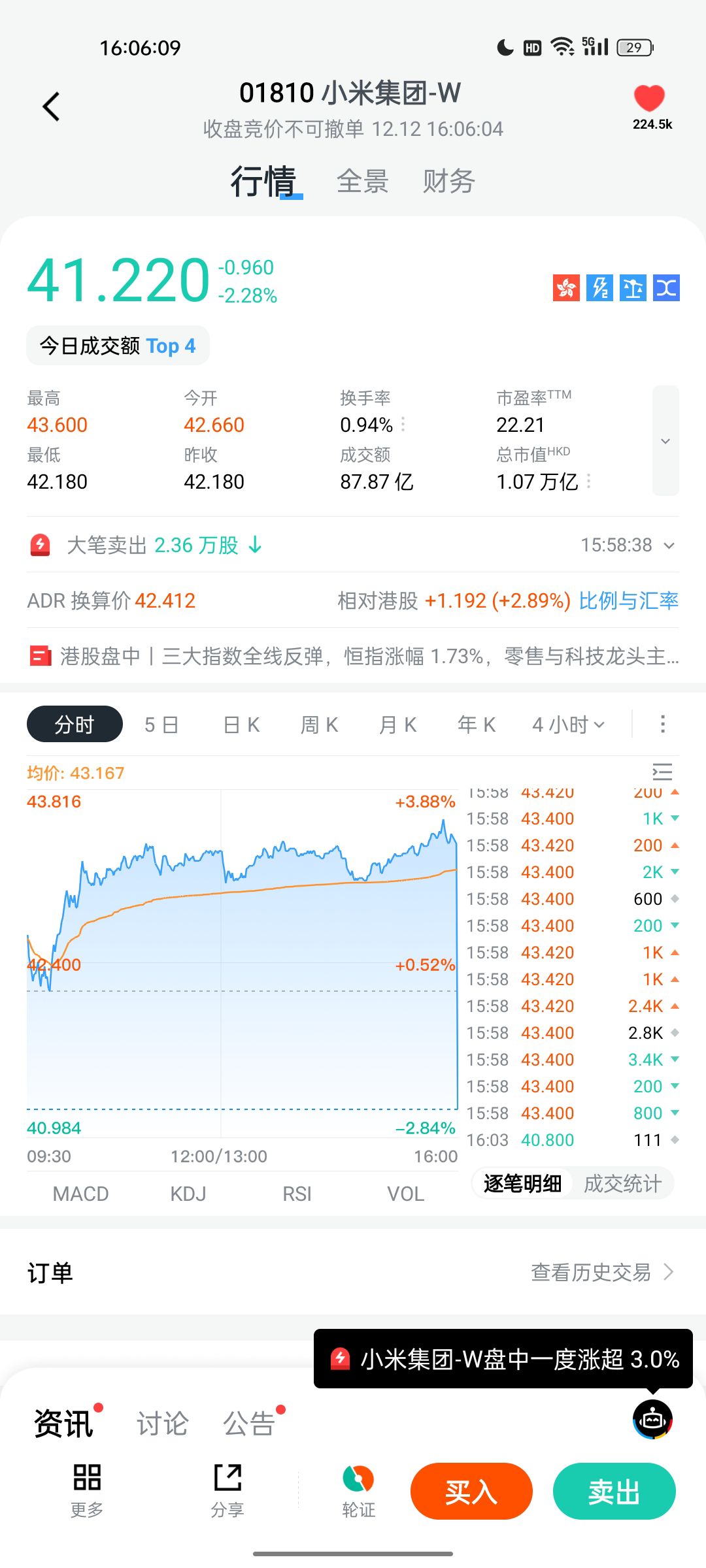Tap the green 卖出 button

[x=614, y=1492]
